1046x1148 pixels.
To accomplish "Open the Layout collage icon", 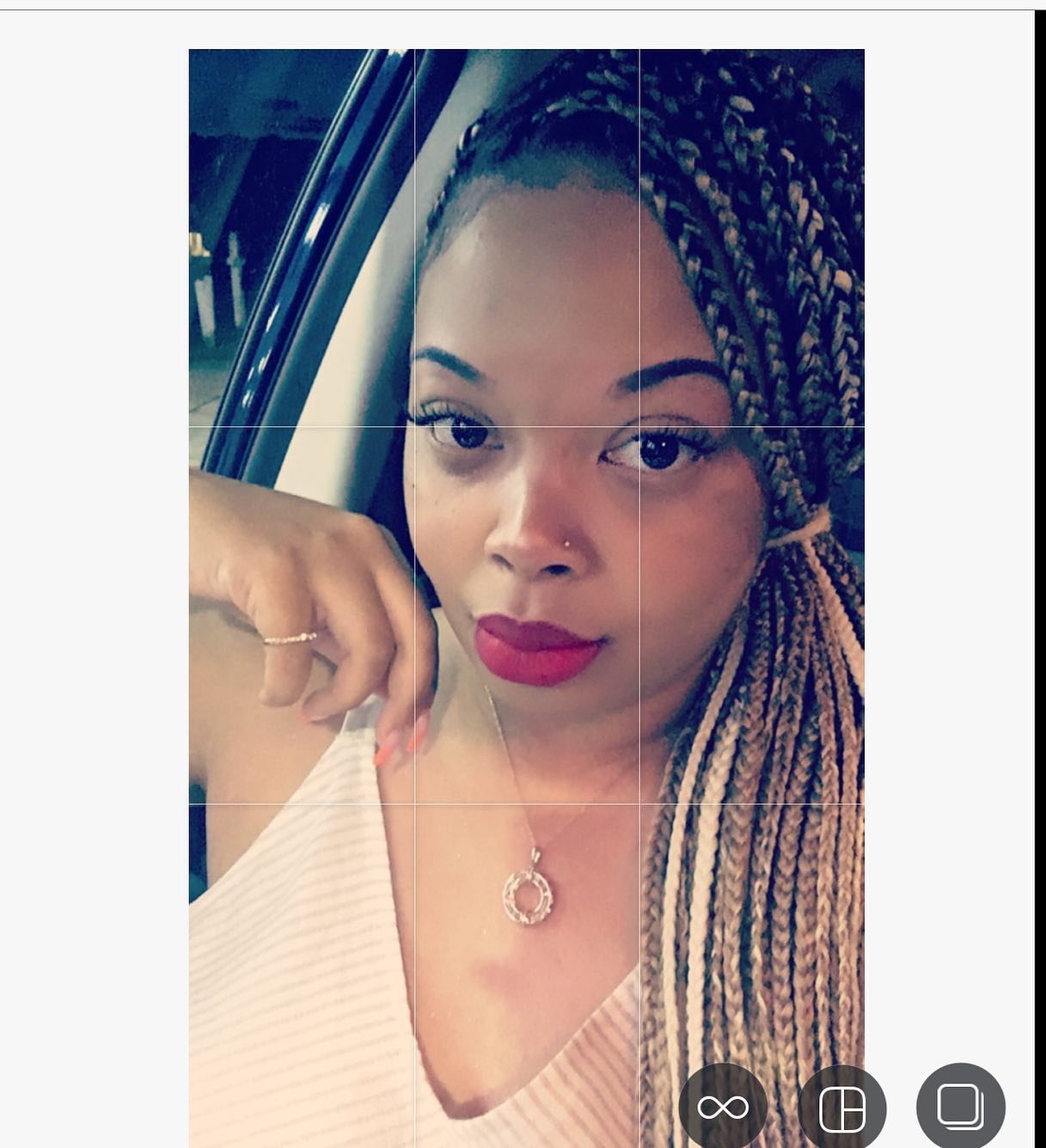I will [842, 1107].
